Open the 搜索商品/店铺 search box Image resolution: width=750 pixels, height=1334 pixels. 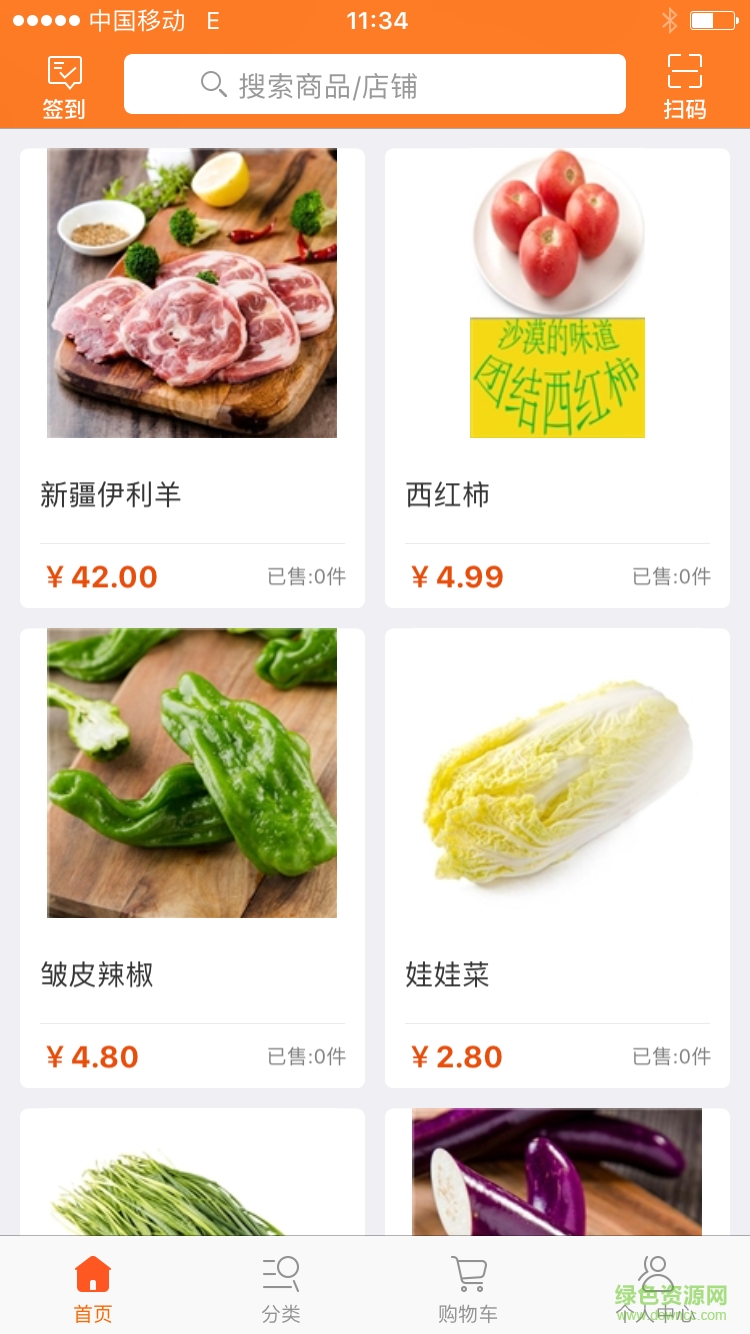[375, 85]
